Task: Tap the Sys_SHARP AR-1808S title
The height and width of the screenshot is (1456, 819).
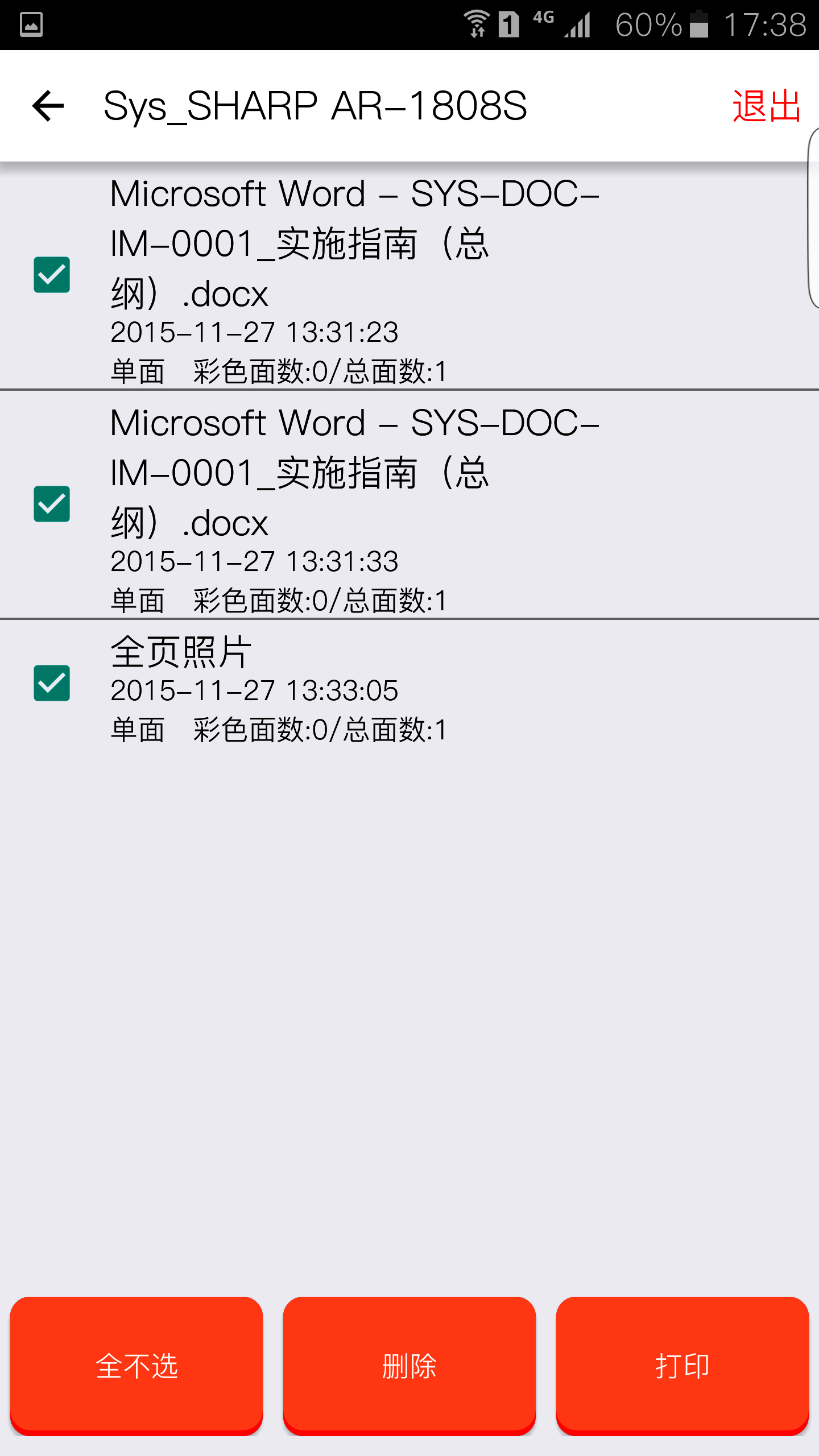Action: tap(316, 105)
